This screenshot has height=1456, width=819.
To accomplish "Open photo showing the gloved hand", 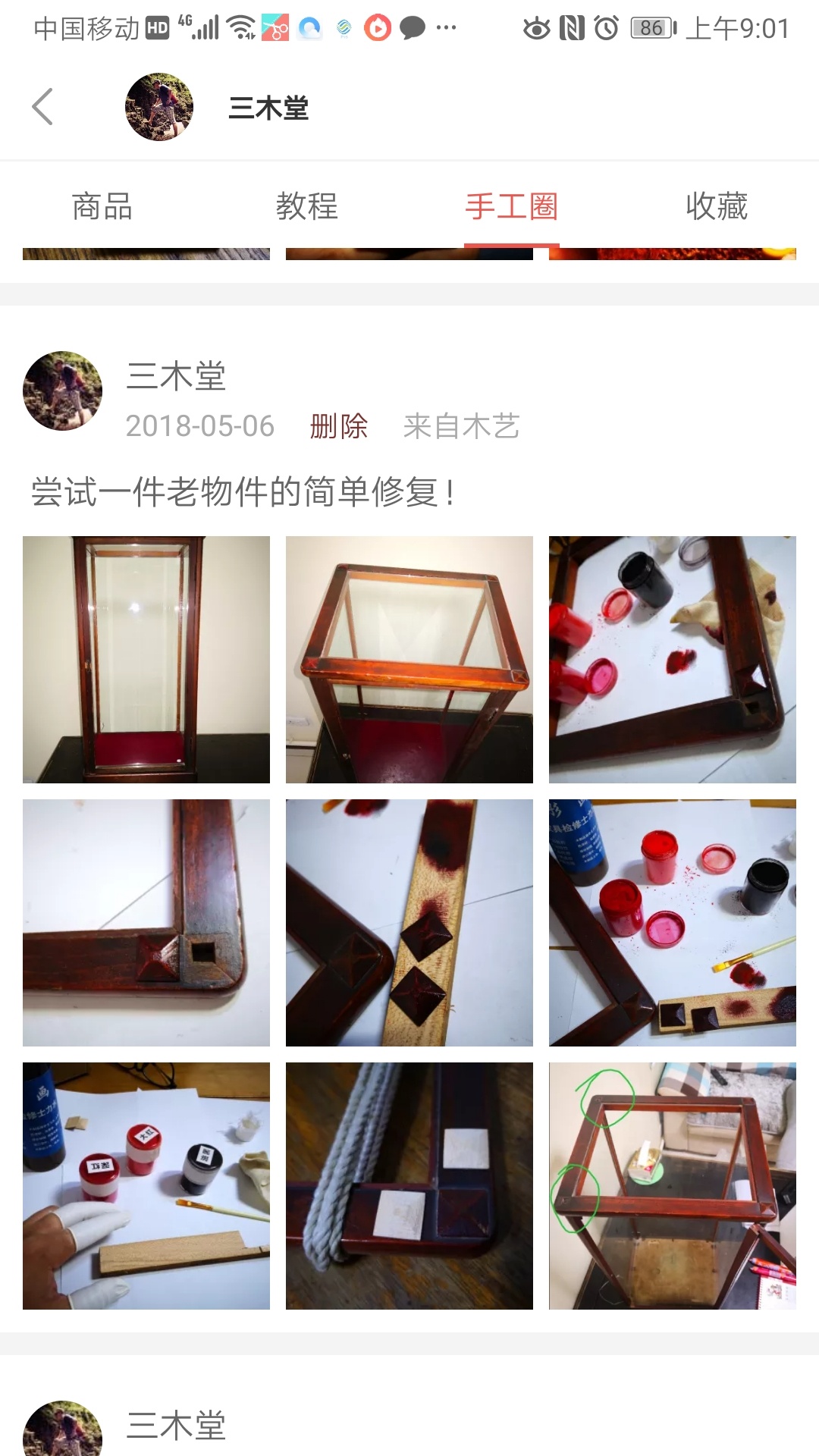I will click(x=146, y=1185).
